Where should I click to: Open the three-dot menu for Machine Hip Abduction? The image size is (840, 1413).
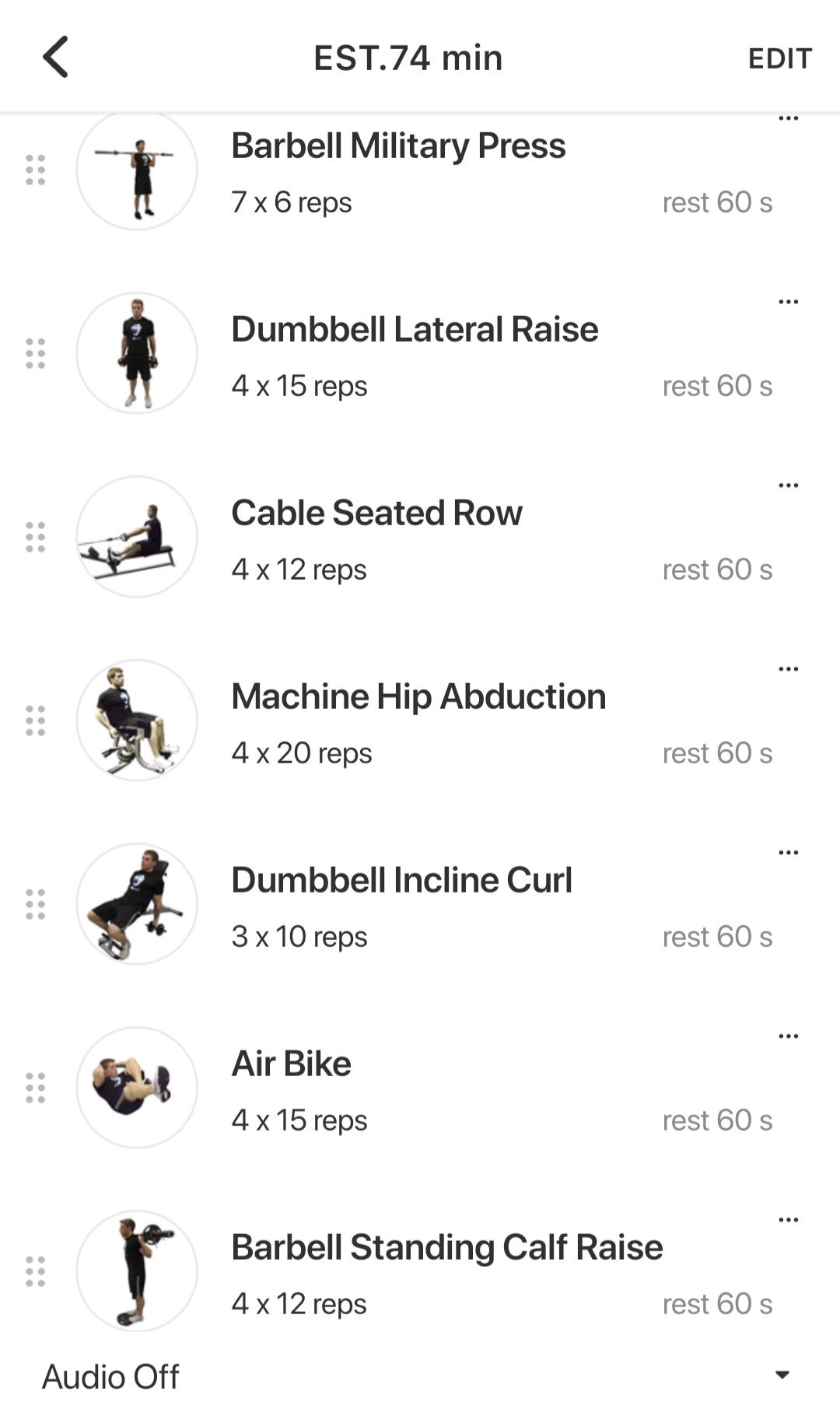point(788,669)
